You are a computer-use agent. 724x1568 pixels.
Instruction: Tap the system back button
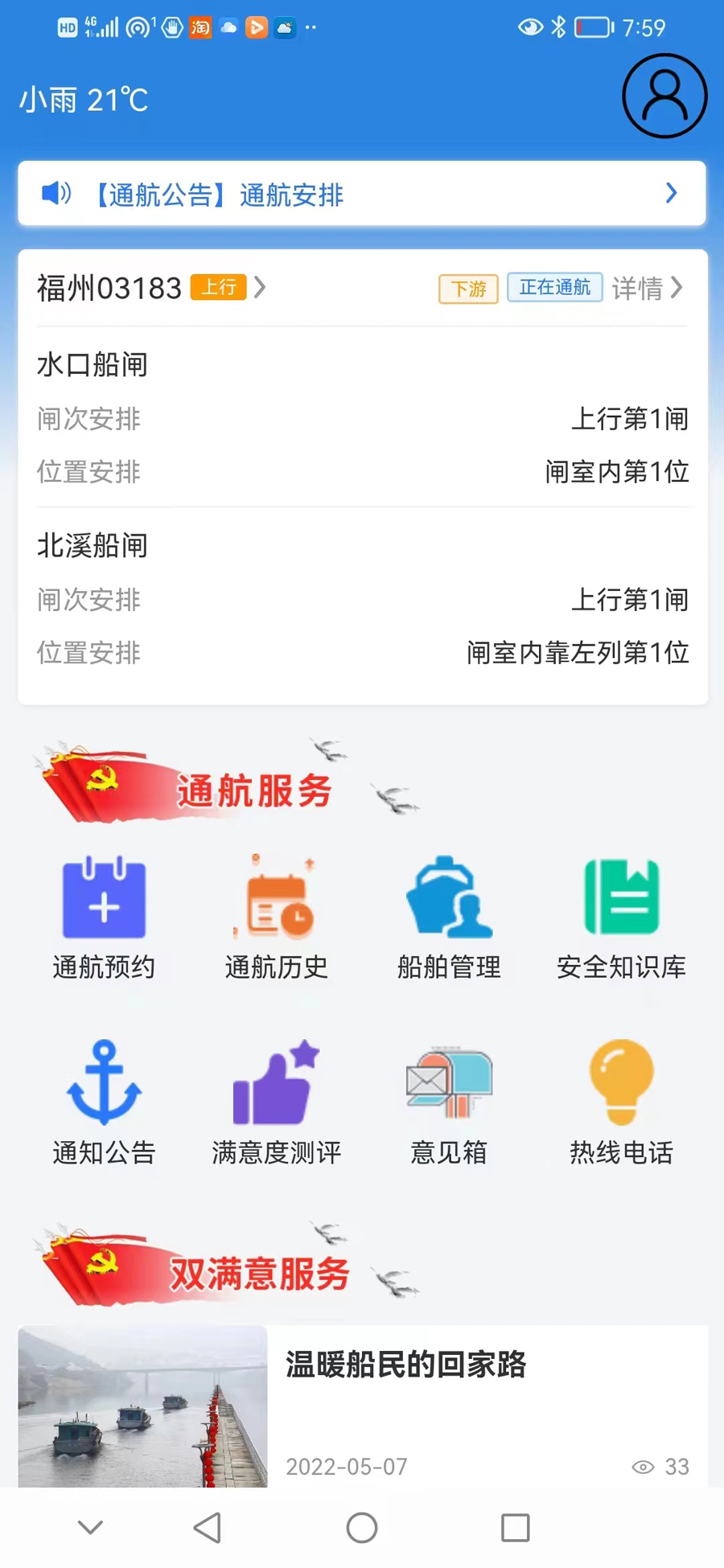click(x=208, y=1527)
